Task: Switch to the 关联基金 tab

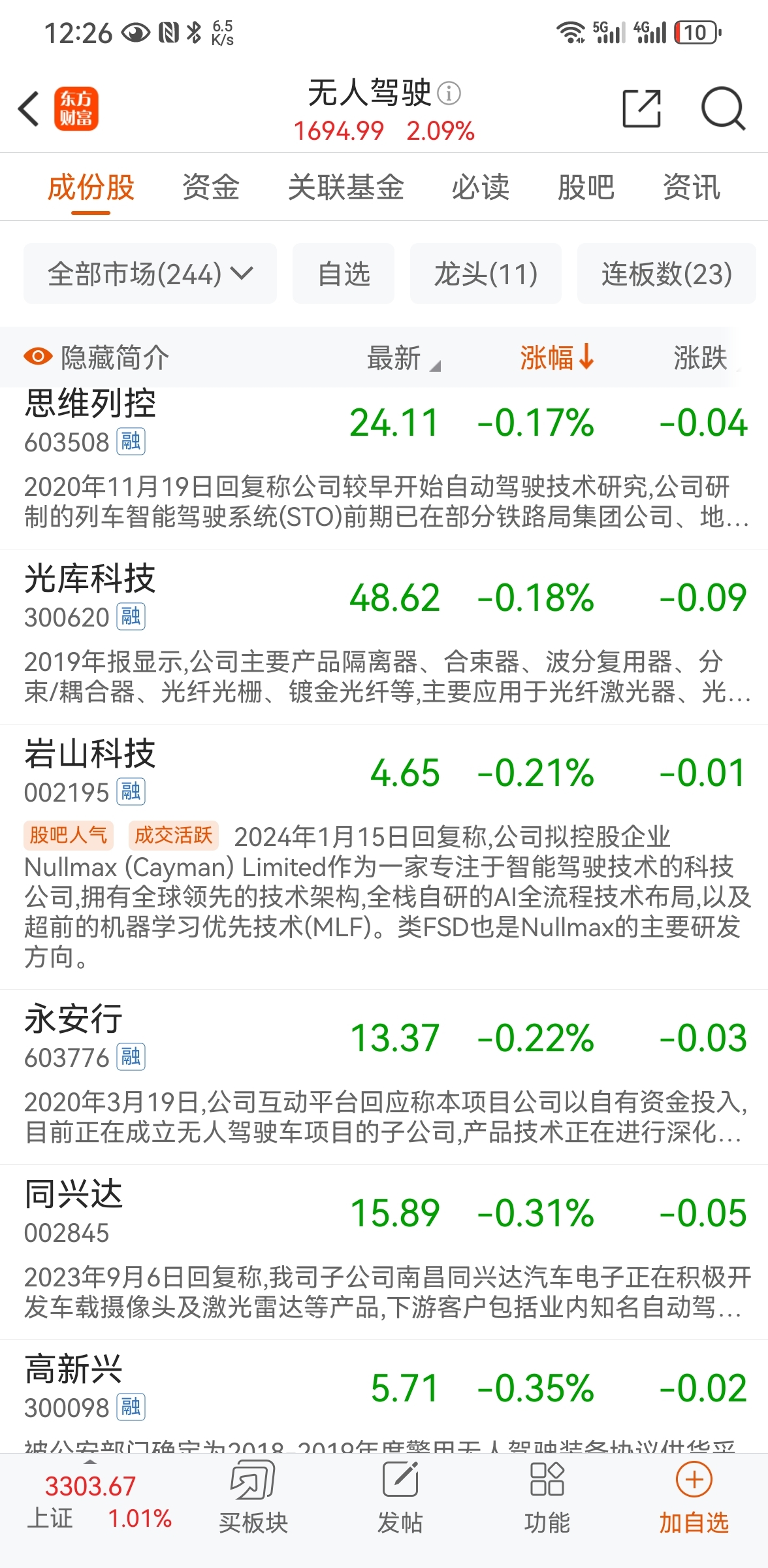Action: [x=345, y=188]
